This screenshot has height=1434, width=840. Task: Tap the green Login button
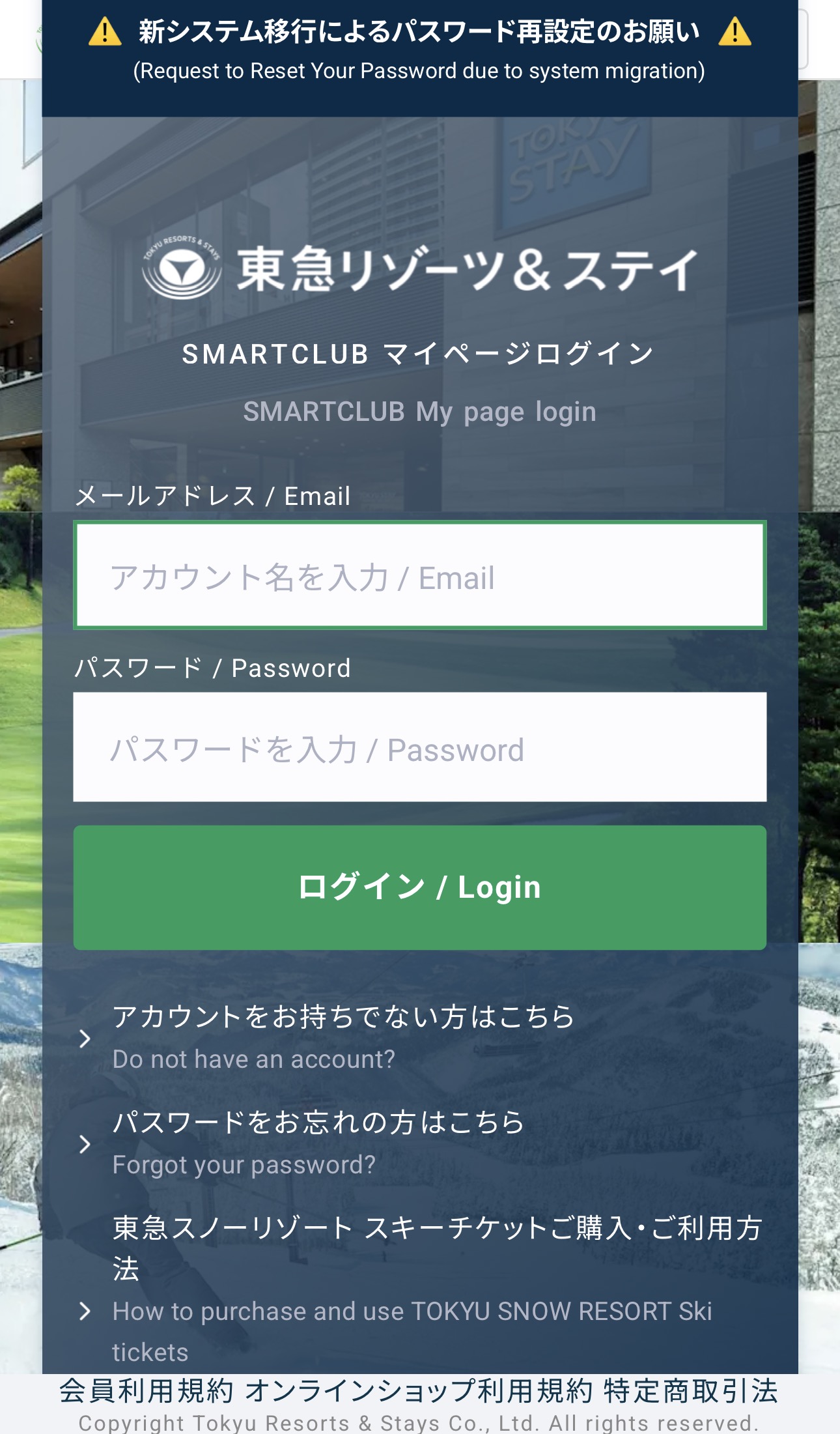(x=419, y=887)
